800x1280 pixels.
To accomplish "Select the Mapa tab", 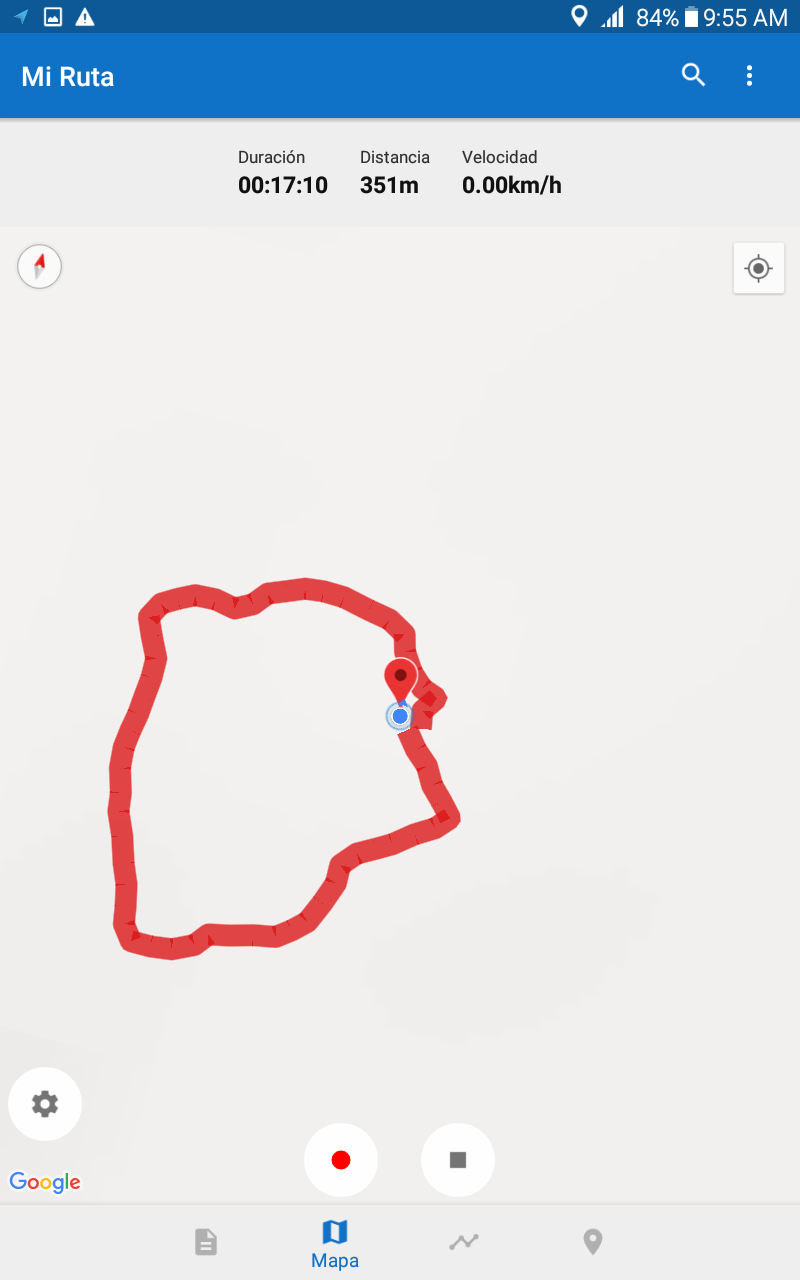I will (335, 1243).
